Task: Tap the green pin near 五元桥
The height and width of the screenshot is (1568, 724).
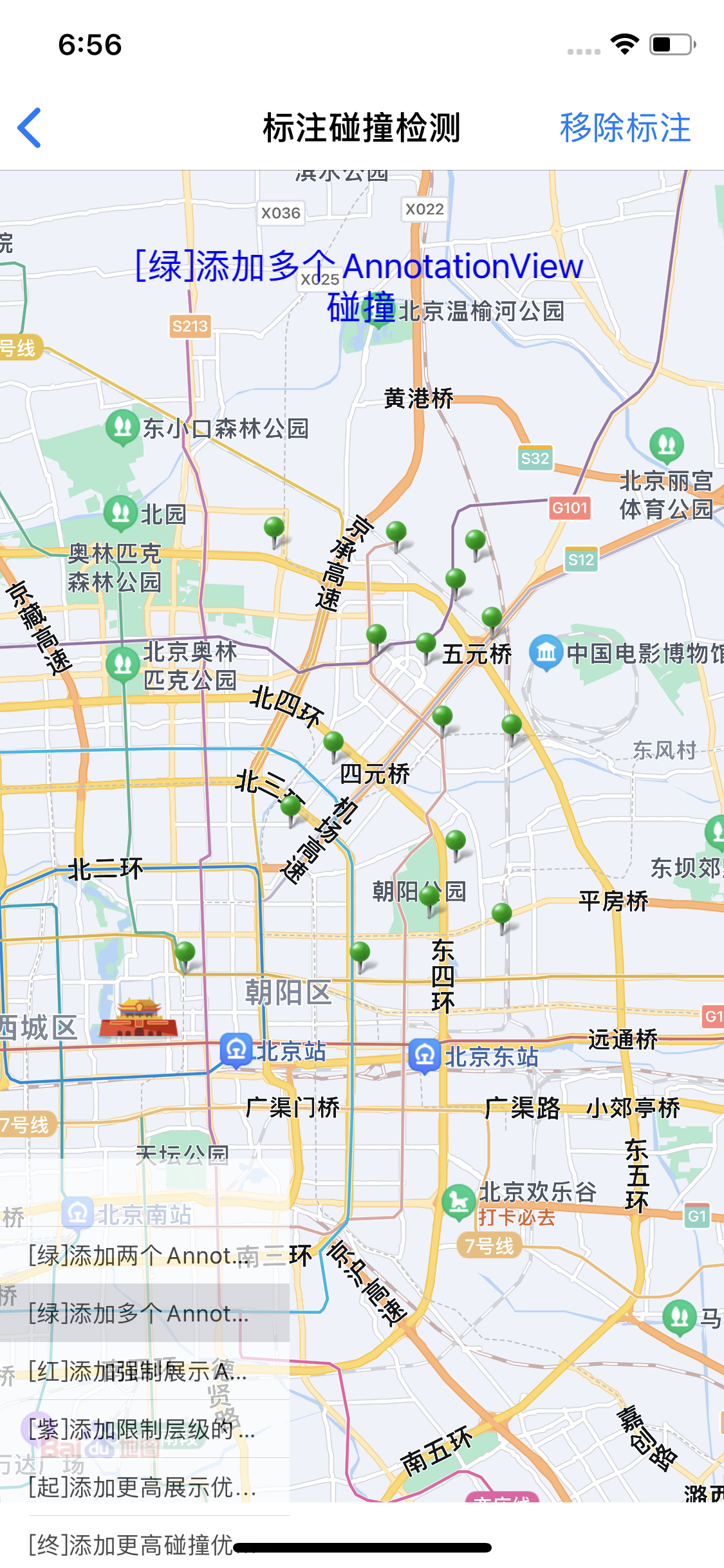Action: click(425, 645)
